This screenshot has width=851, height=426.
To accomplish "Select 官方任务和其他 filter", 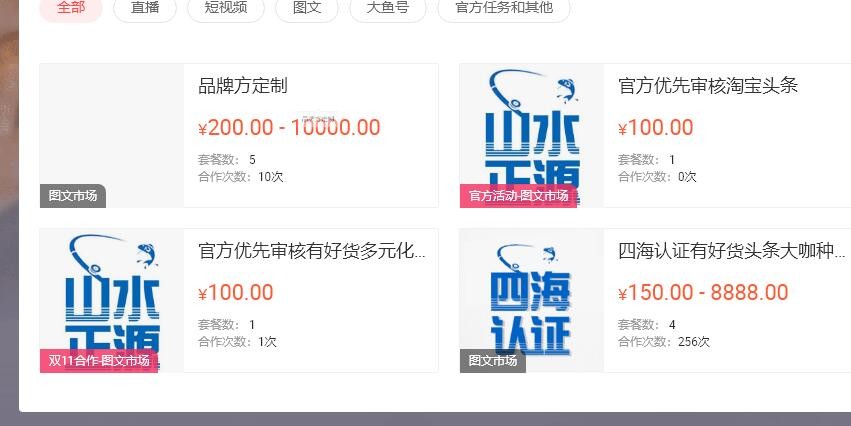I will tap(503, 8).
